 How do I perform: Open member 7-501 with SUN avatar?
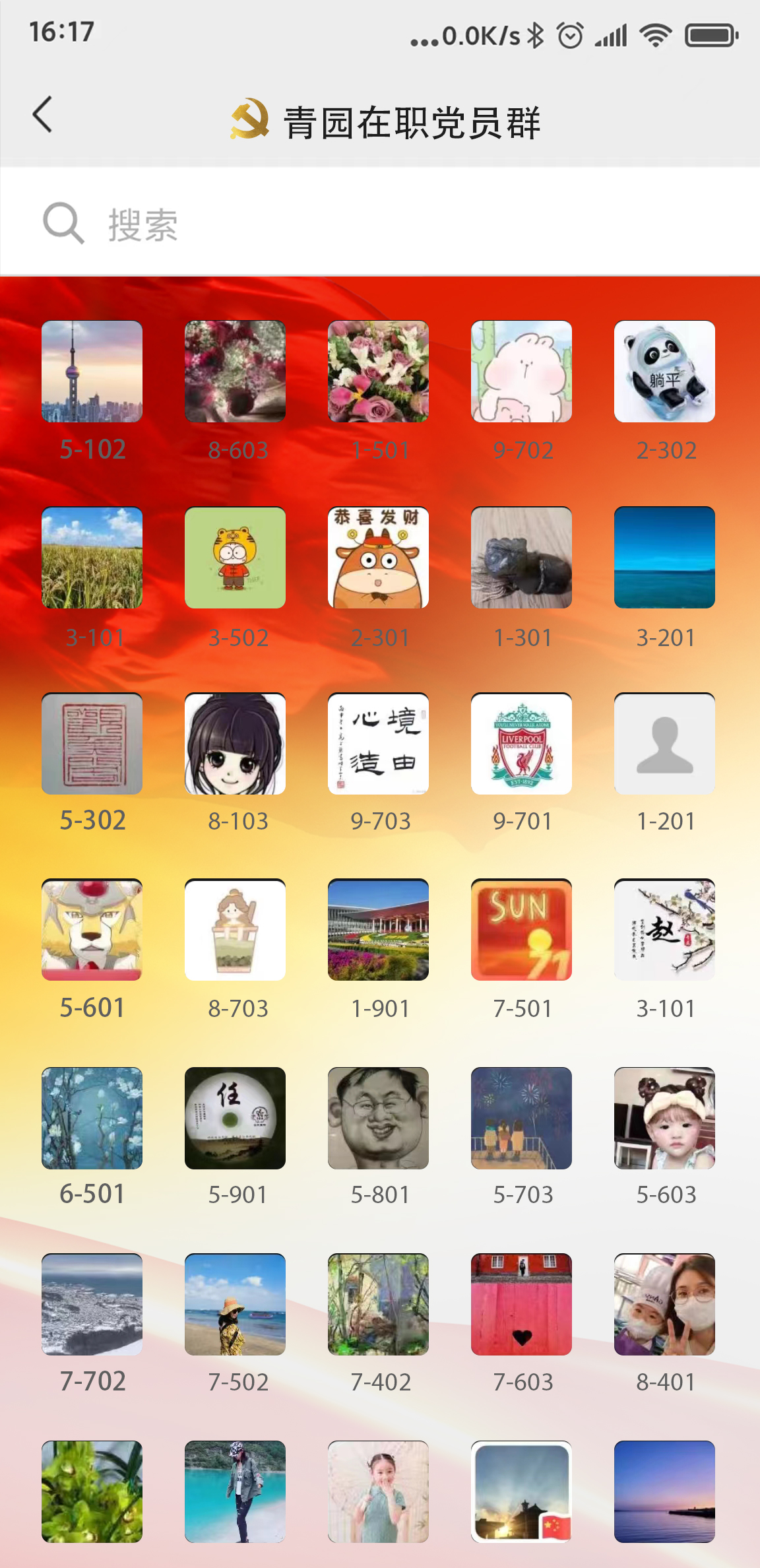[x=521, y=930]
